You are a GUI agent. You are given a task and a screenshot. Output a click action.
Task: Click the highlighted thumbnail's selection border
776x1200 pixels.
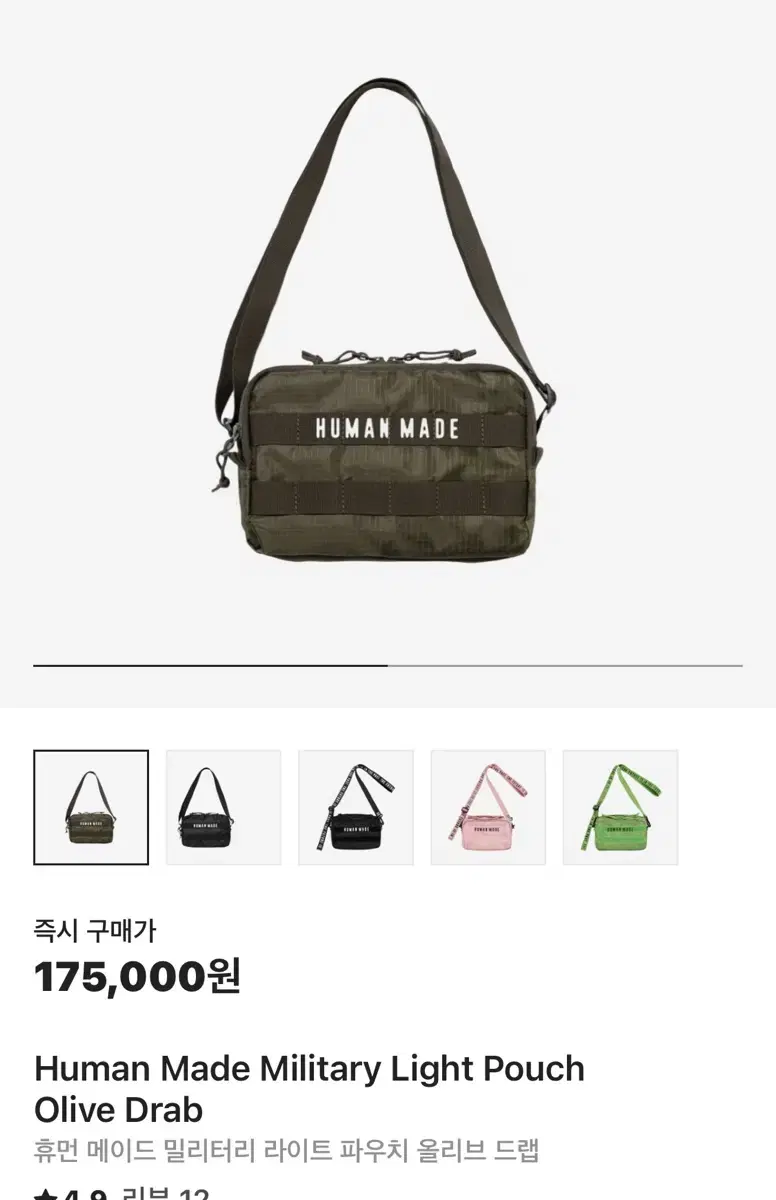(x=91, y=752)
